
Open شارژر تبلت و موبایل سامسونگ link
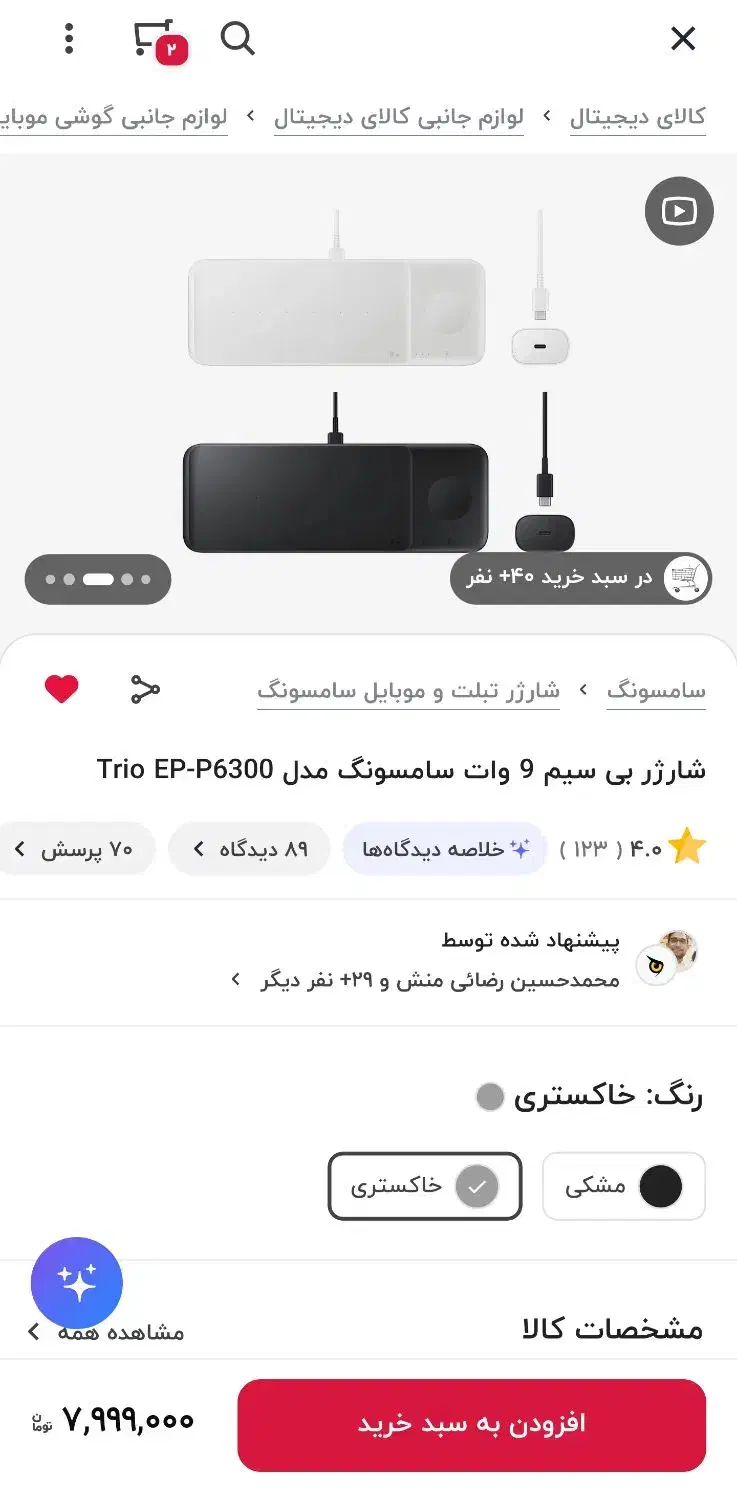408,690
